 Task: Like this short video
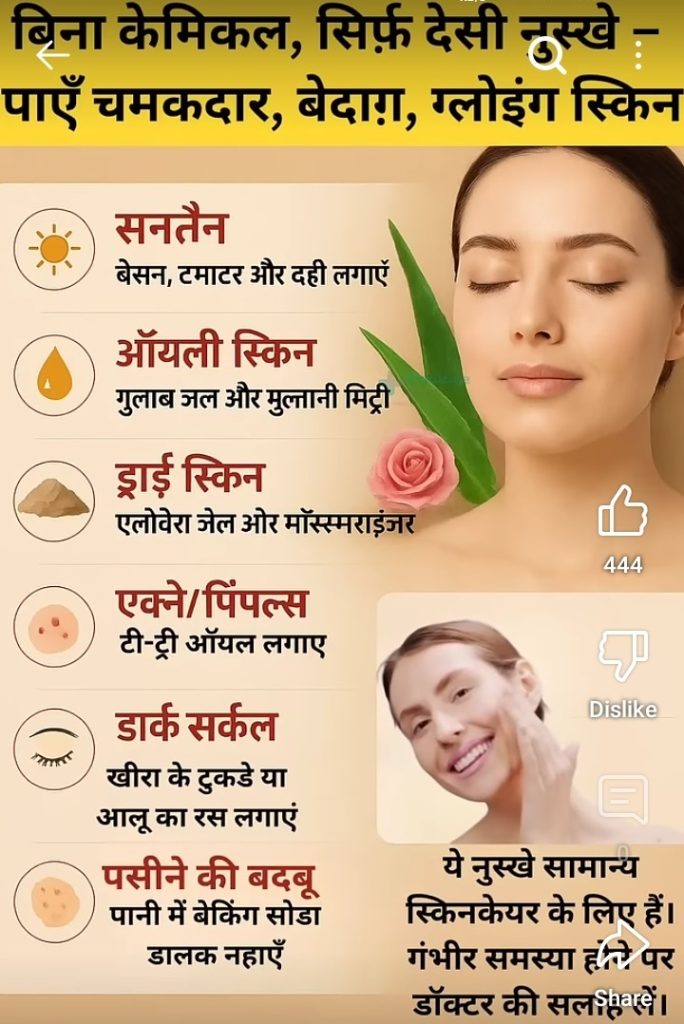pos(622,511)
